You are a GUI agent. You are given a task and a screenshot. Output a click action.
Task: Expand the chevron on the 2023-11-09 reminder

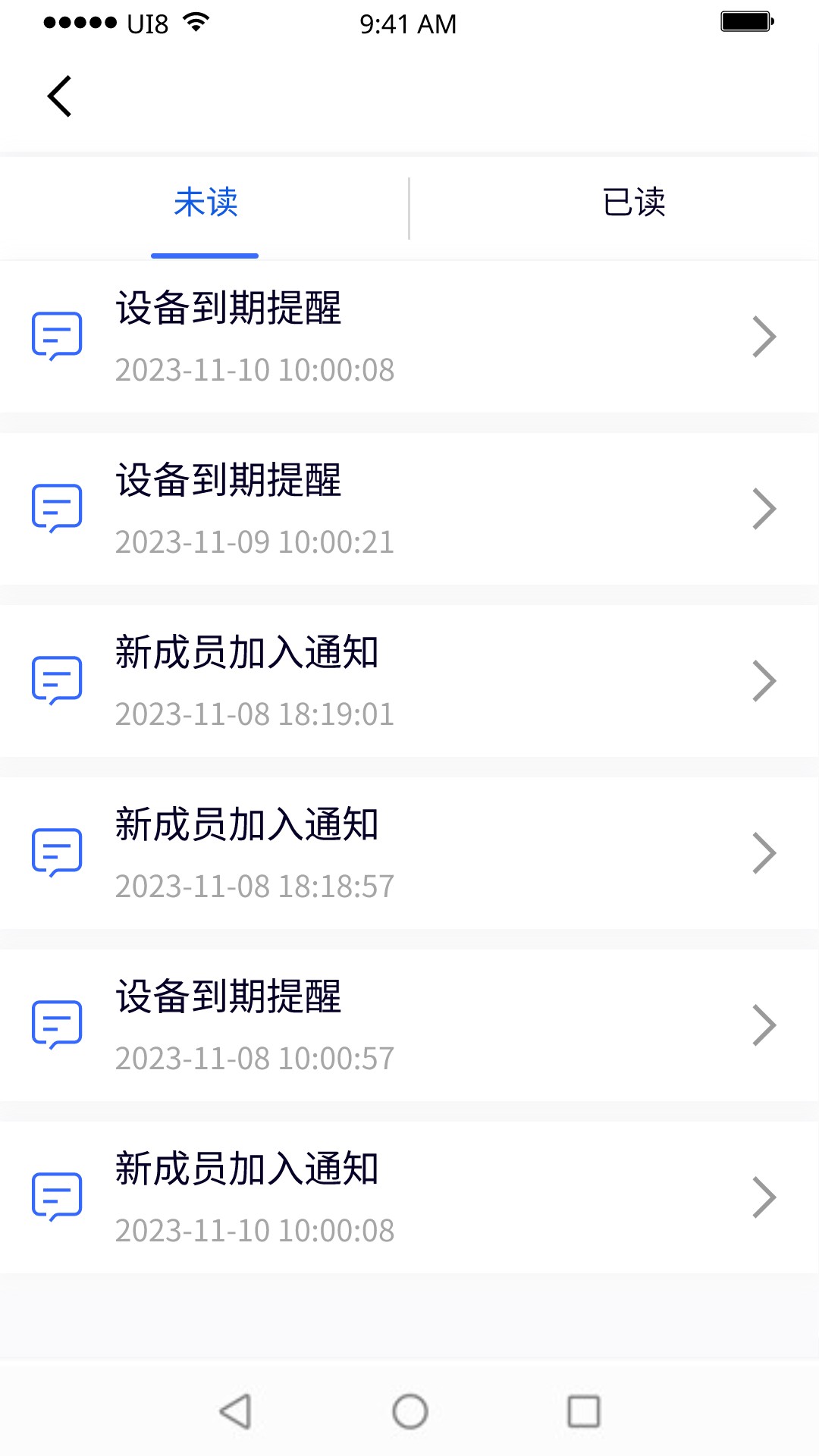(764, 508)
